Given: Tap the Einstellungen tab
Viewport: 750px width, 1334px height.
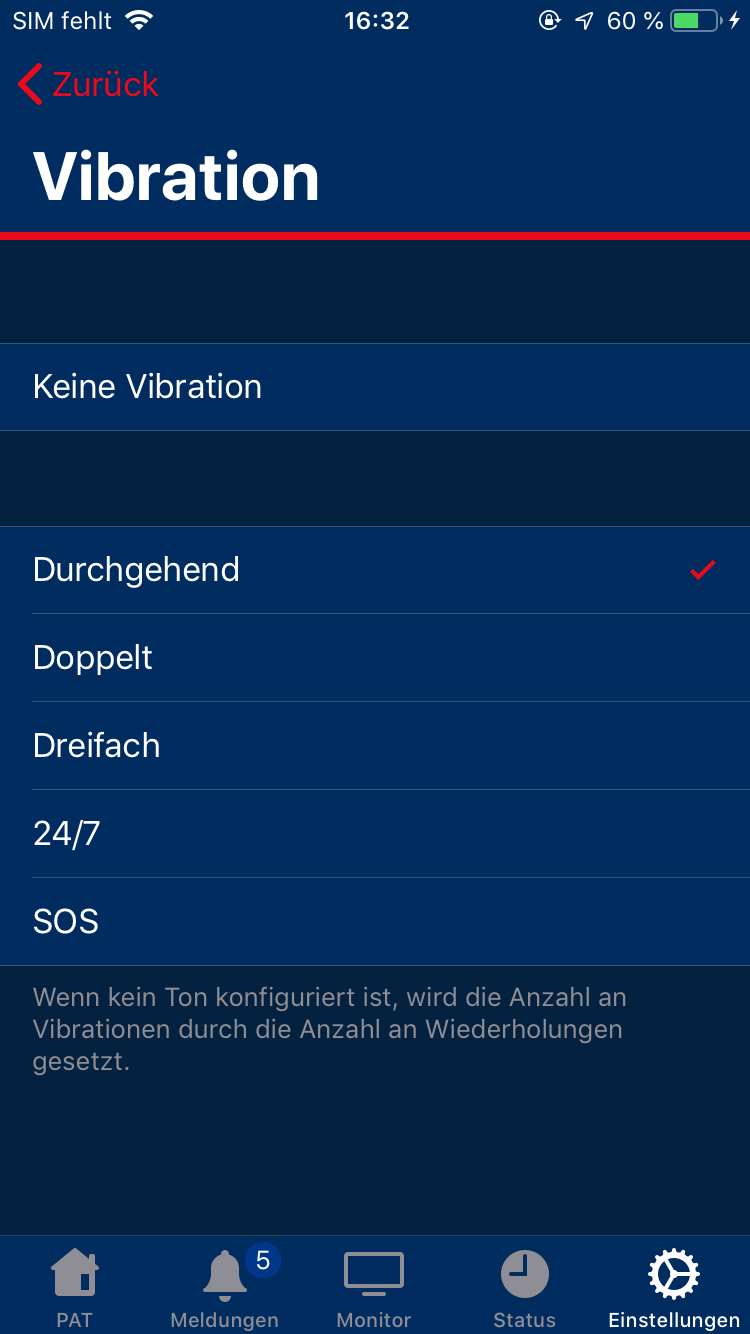Looking at the screenshot, I should coord(674,1288).
